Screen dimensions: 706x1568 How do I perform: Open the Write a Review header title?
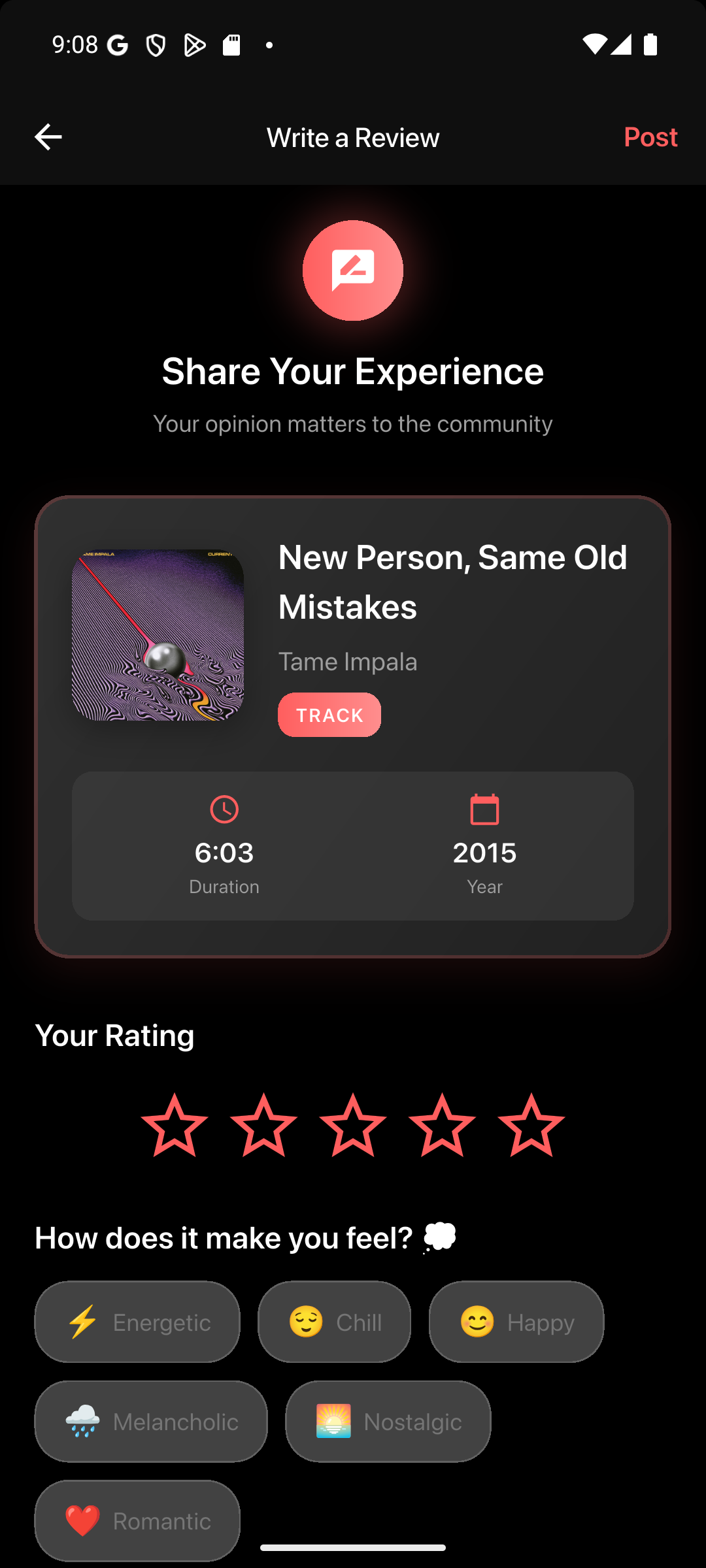(352, 137)
